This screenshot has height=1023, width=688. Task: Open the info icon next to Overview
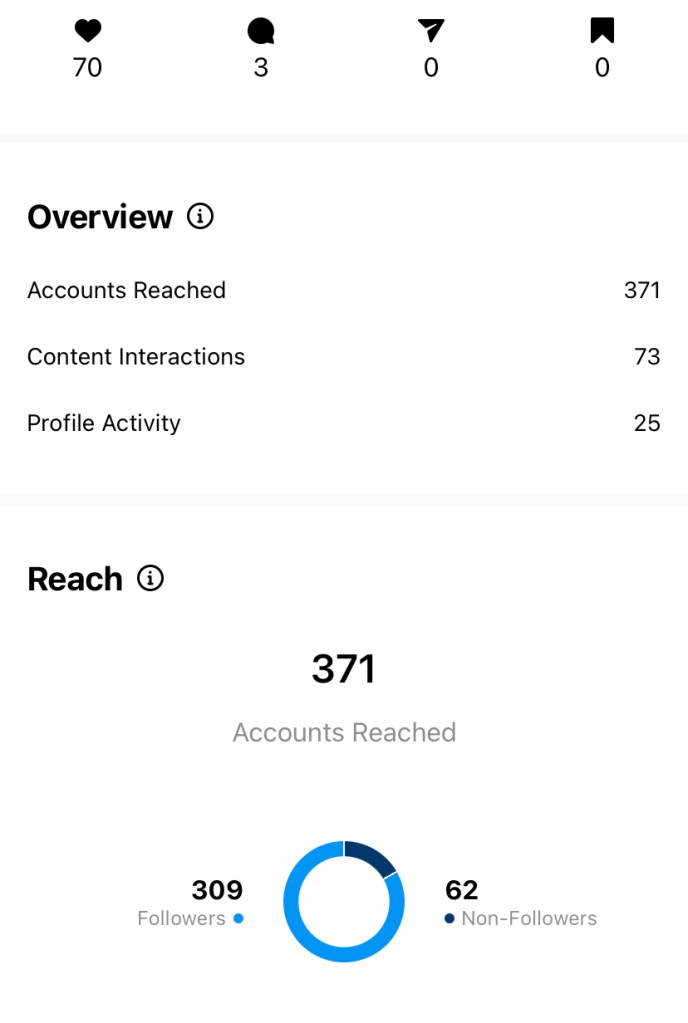click(200, 216)
